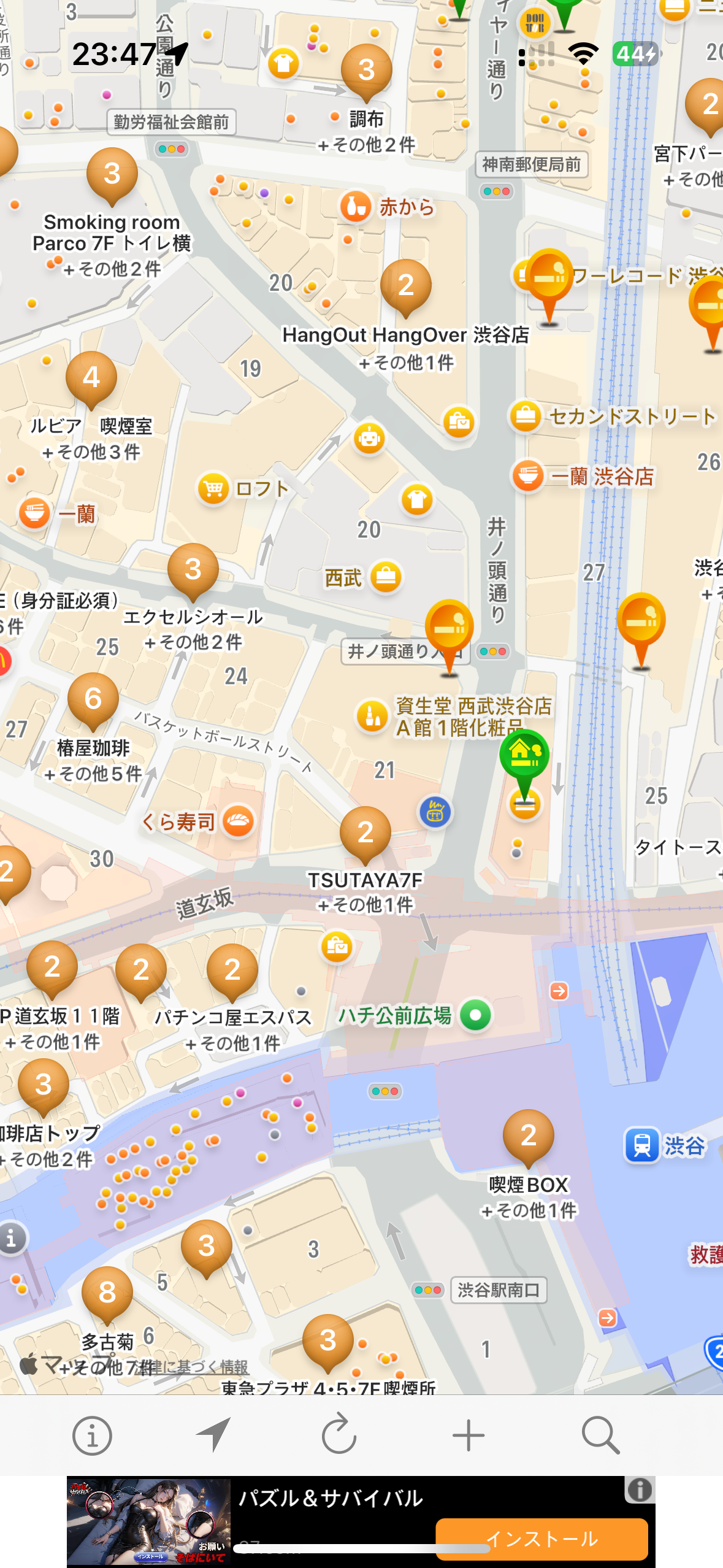Viewport: 723px width, 1568px height.
Task: Tap the ルビア 喫煙室 cluster pin
Action: point(91,380)
